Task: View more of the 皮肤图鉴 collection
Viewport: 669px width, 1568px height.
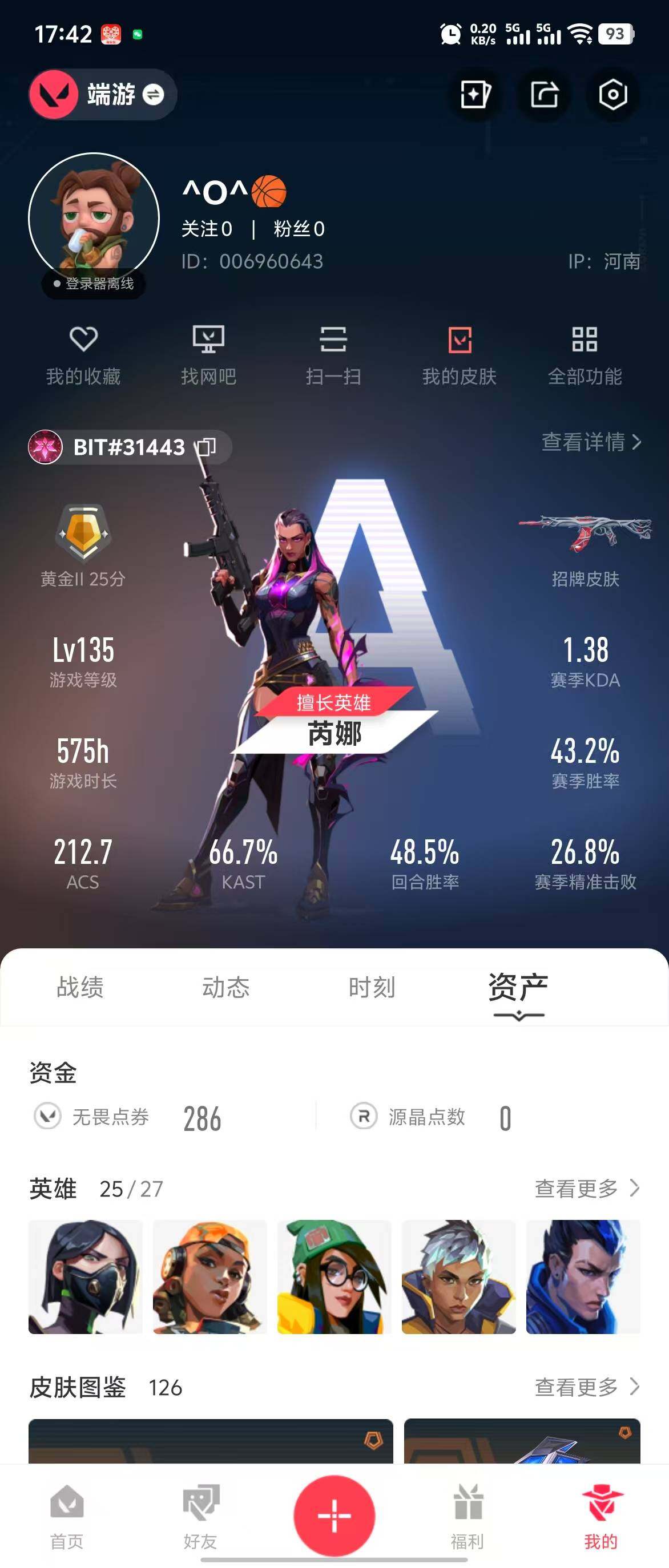Action: click(587, 1387)
